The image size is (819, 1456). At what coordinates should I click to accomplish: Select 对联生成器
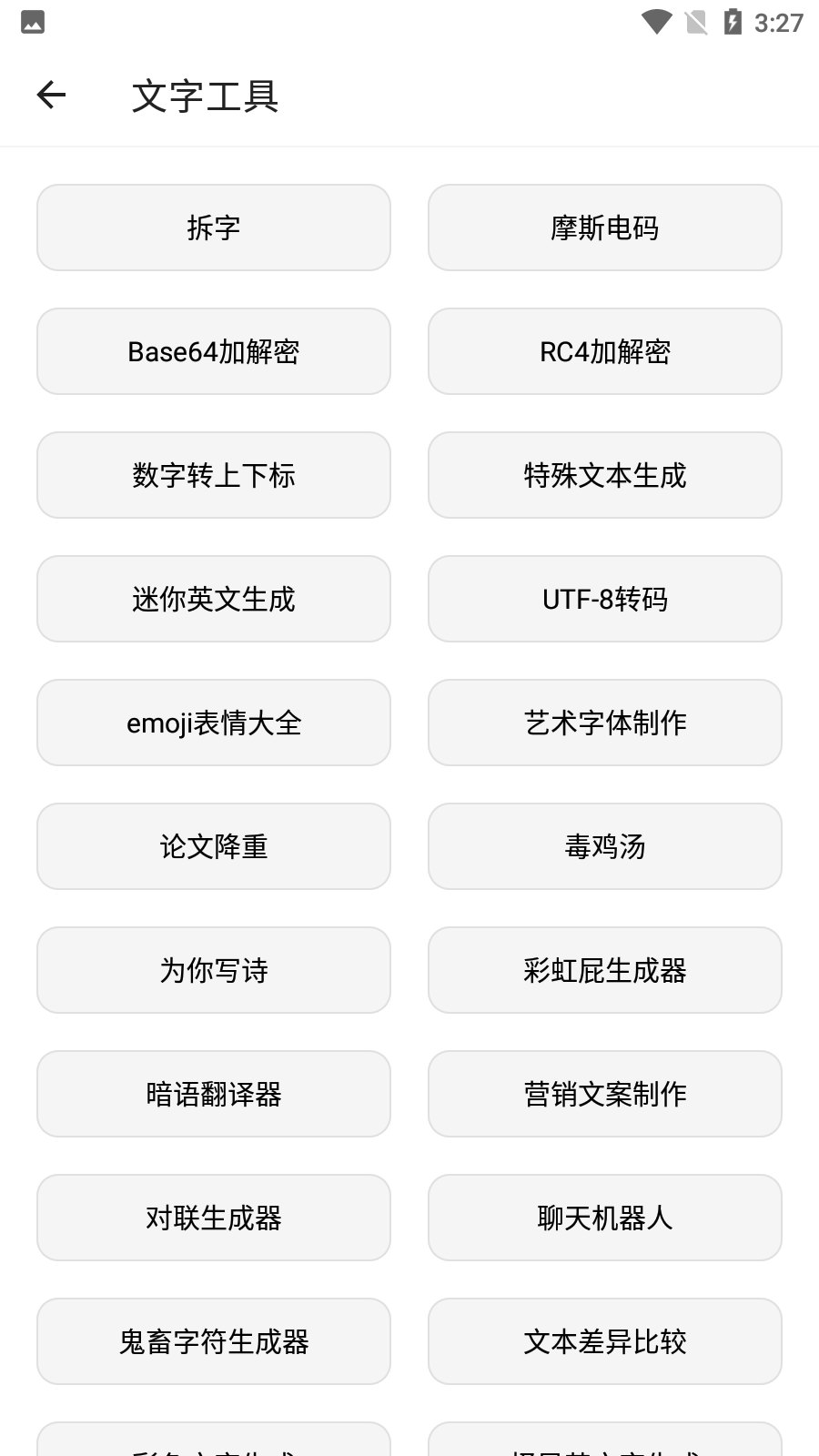pos(214,1218)
